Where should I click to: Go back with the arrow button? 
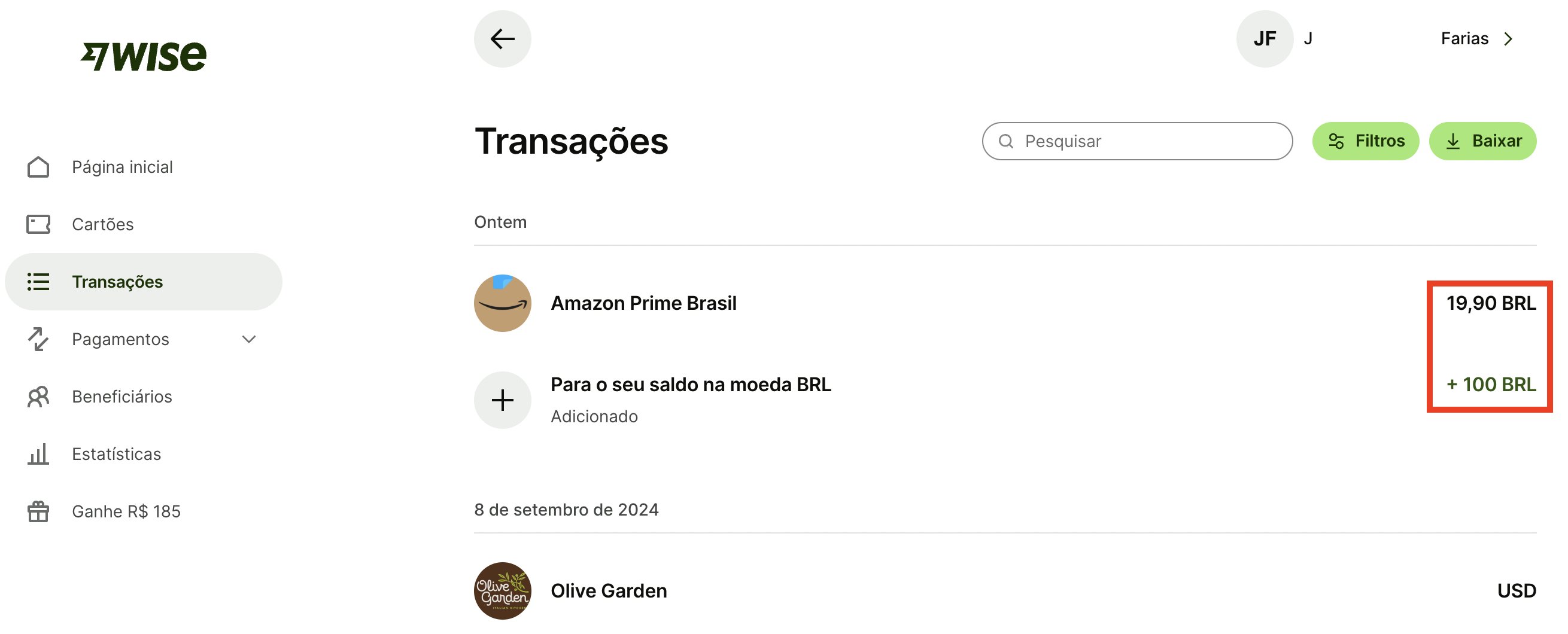click(x=502, y=39)
